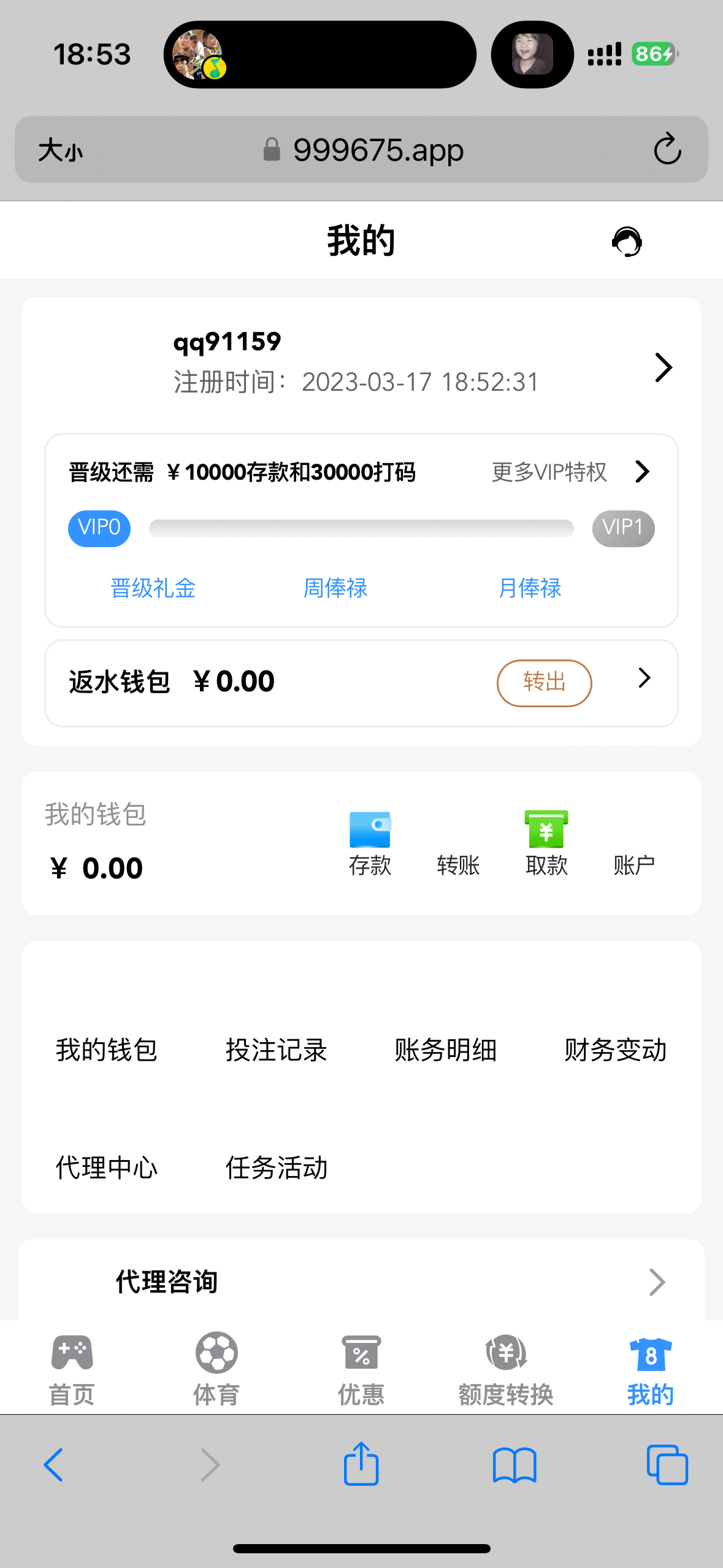Tap the 转出 button in 返水钱包
This screenshot has height=1568, width=723.
tap(544, 683)
